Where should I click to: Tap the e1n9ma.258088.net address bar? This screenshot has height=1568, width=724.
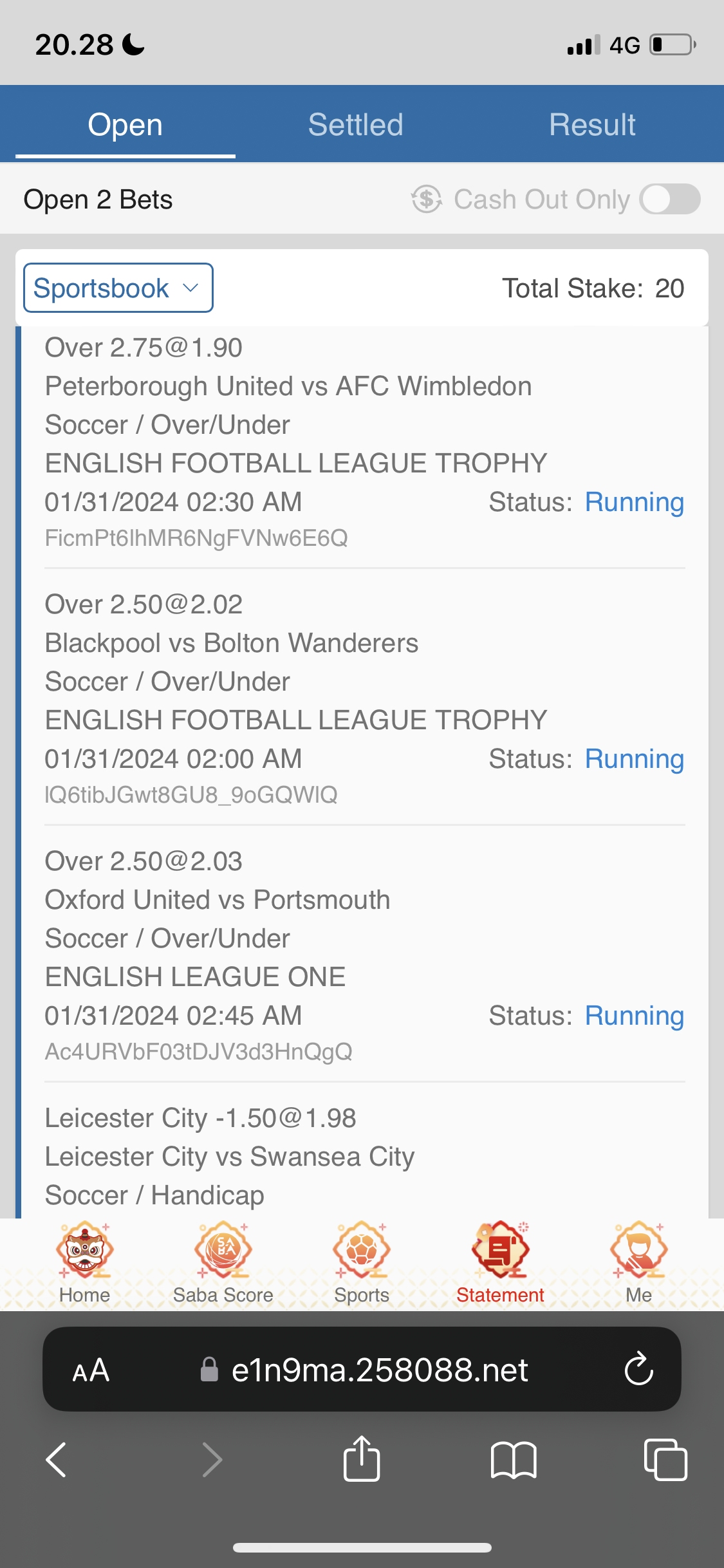point(378,1370)
